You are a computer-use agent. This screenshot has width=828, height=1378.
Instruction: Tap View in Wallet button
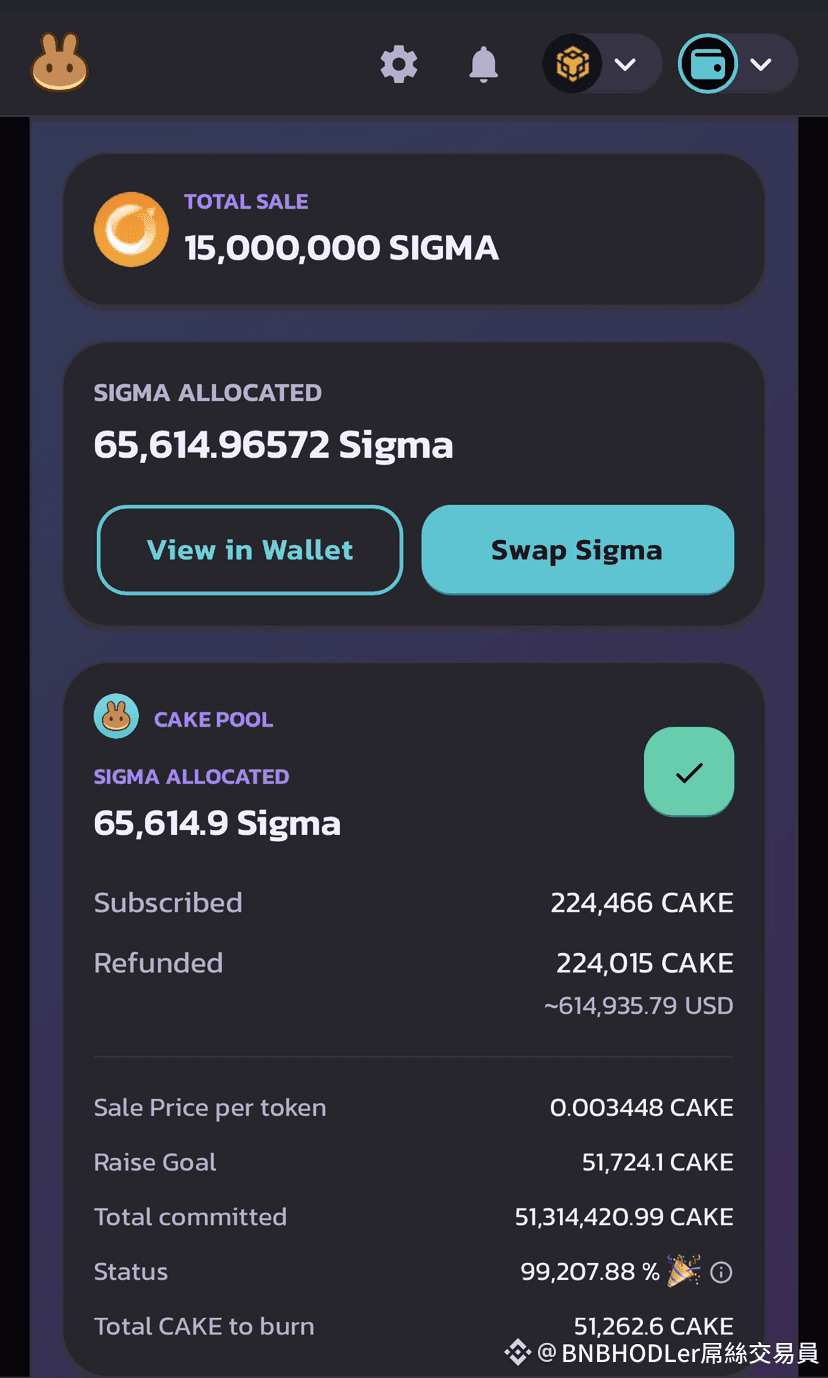click(x=250, y=550)
